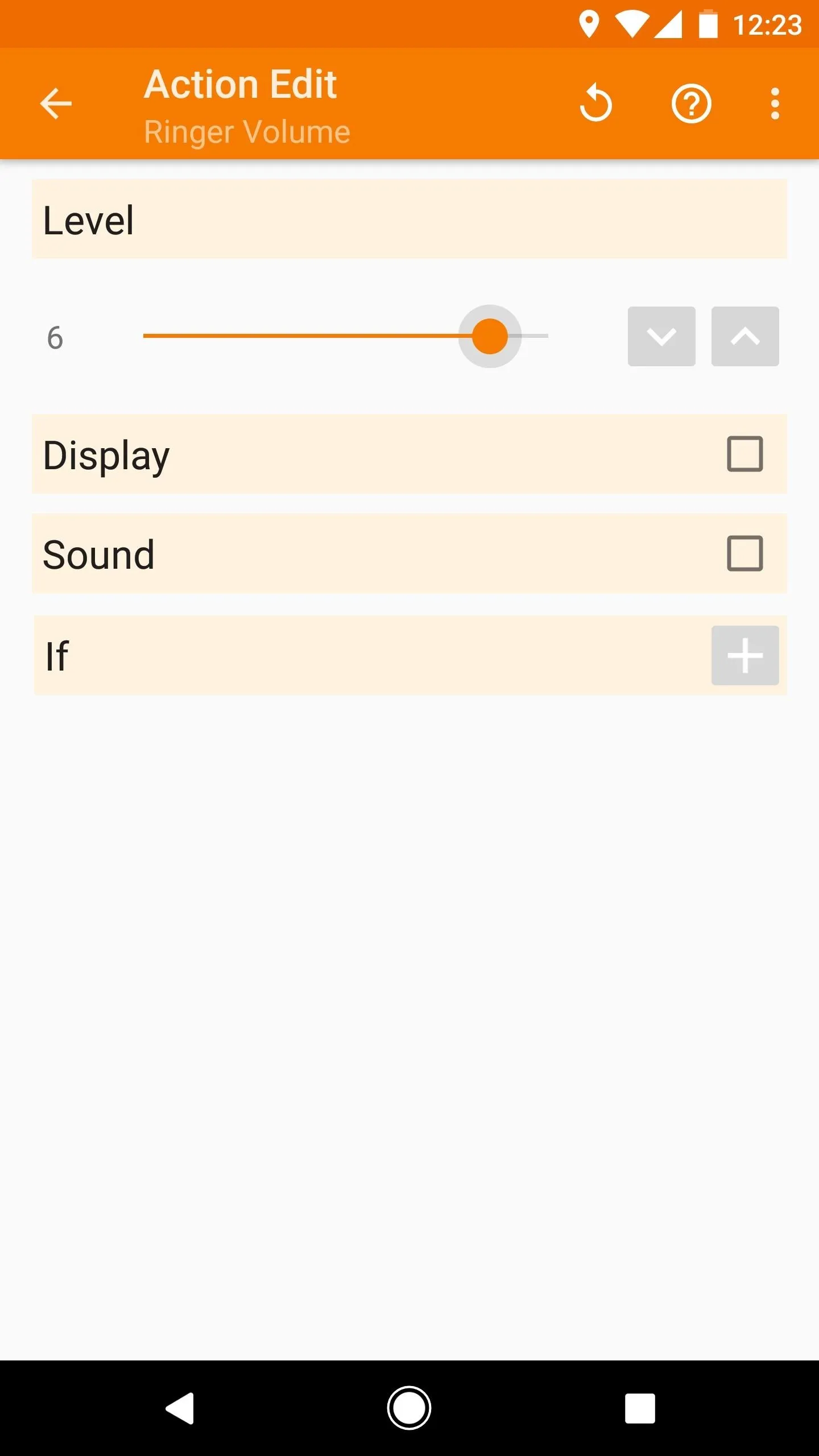Go back using the app bar arrow
The width and height of the screenshot is (819, 1456).
[56, 104]
